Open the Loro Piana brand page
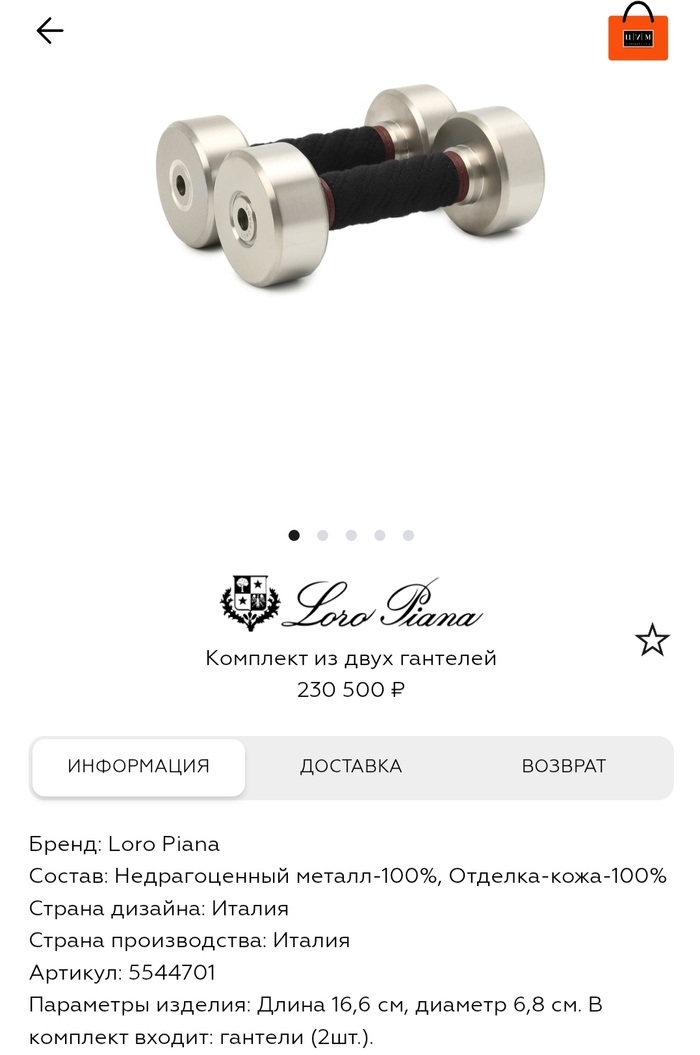Screen dimensions: 700x1055 pyautogui.click(x=351, y=604)
